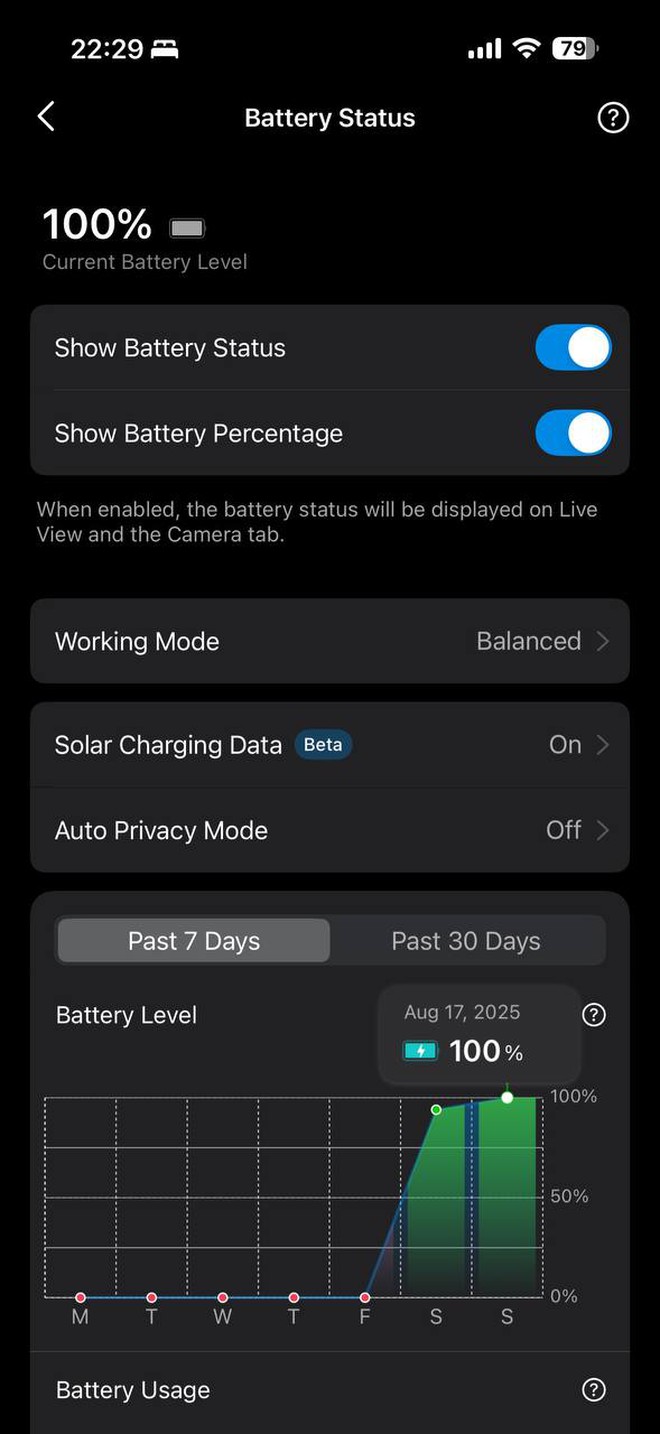Tap the Battery Usage help icon
The width and height of the screenshot is (660, 1434).
tap(594, 1390)
